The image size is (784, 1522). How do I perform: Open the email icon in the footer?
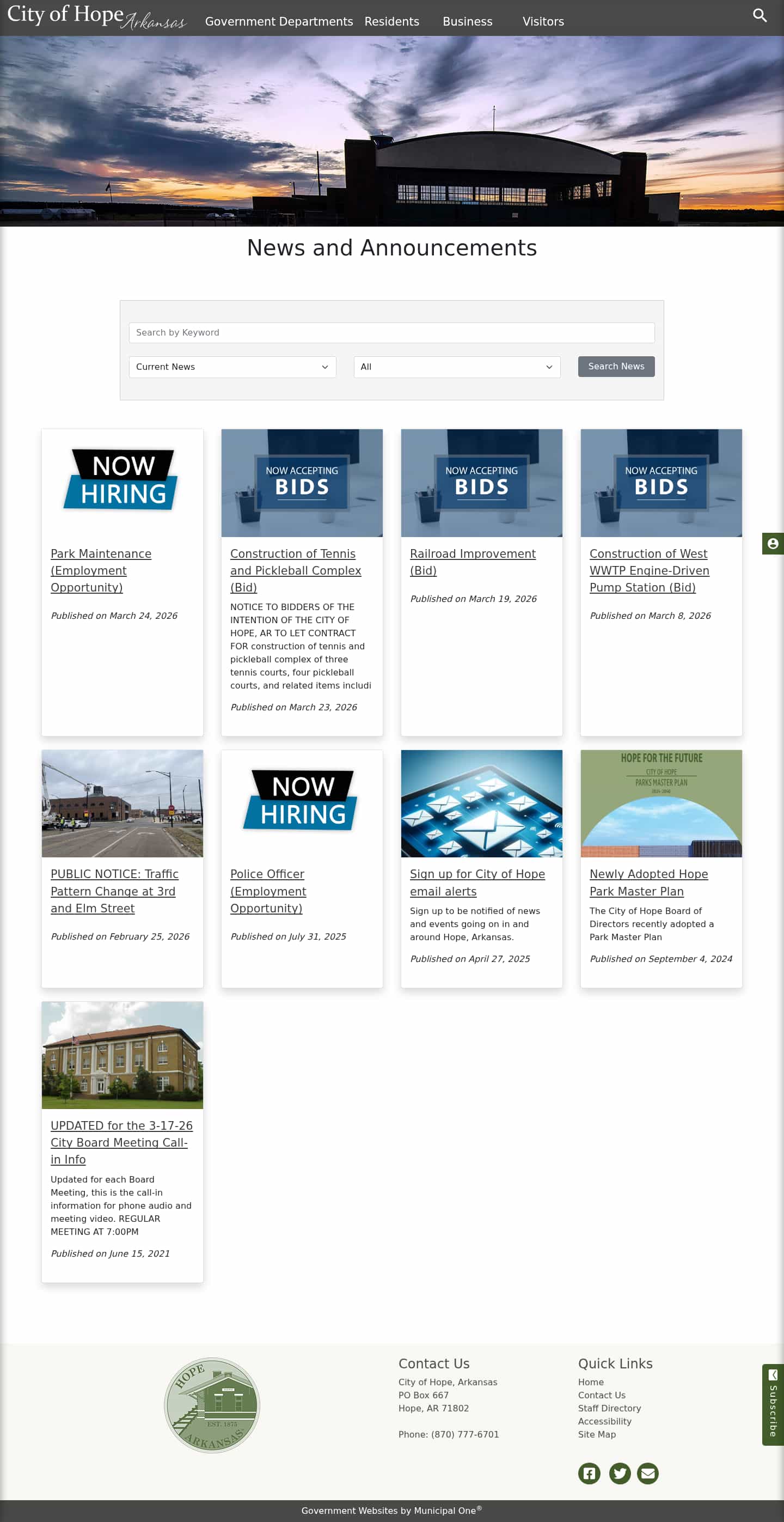coord(648,1473)
